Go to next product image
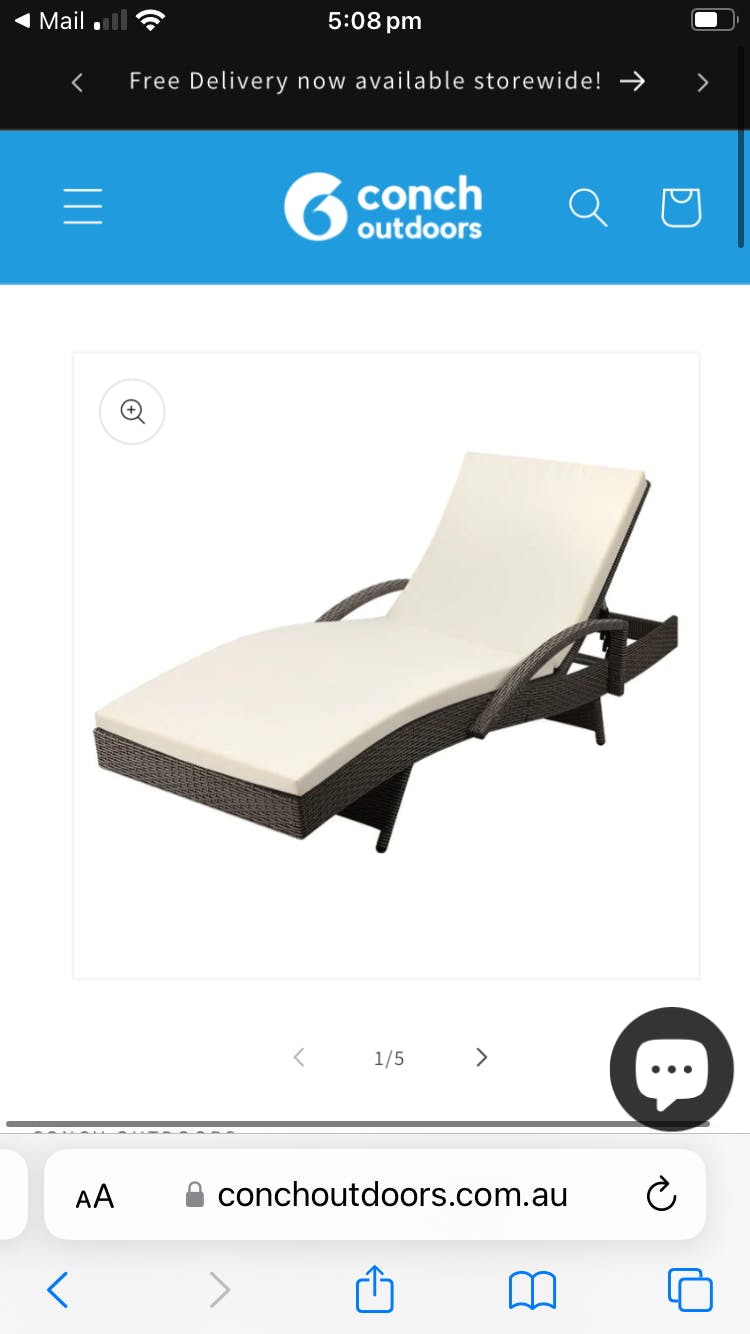750x1334 pixels. point(481,1057)
